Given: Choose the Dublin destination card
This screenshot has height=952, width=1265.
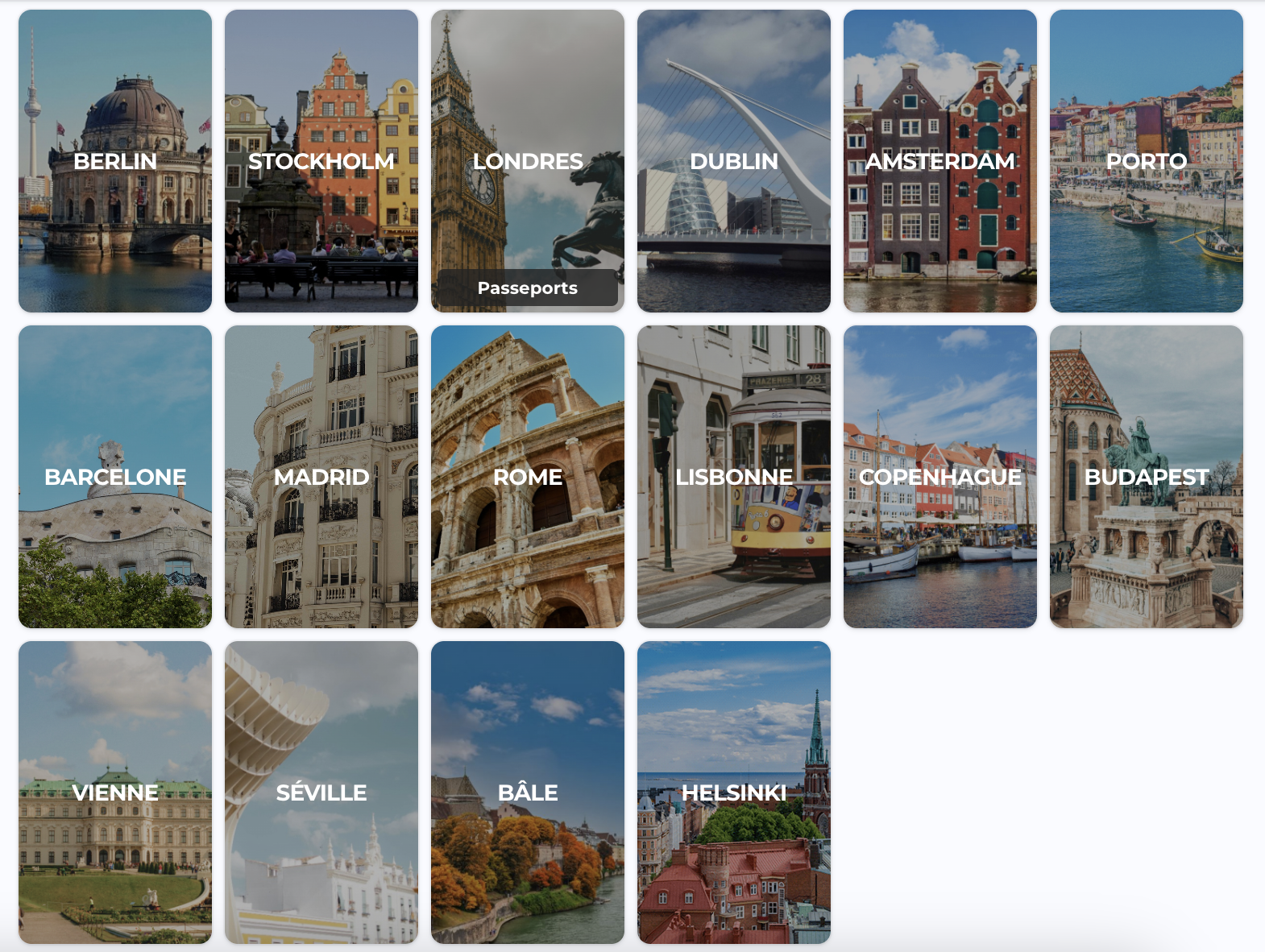Looking at the screenshot, I should pyautogui.click(x=734, y=161).
